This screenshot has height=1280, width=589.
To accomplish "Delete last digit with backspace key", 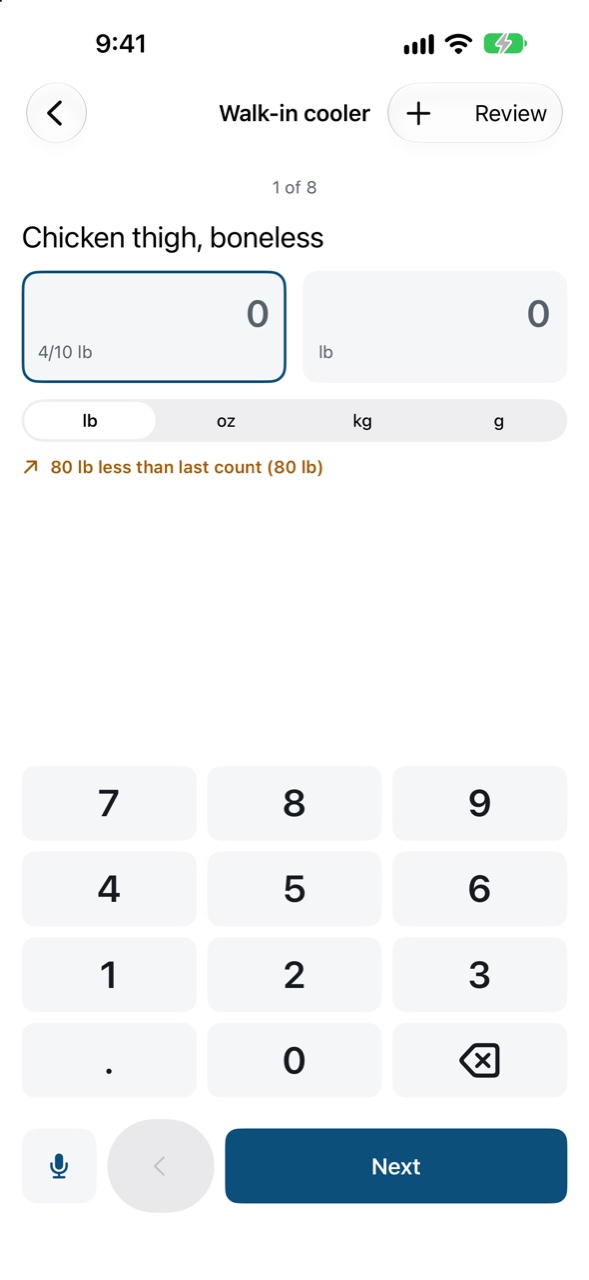I will pyautogui.click(x=480, y=1060).
